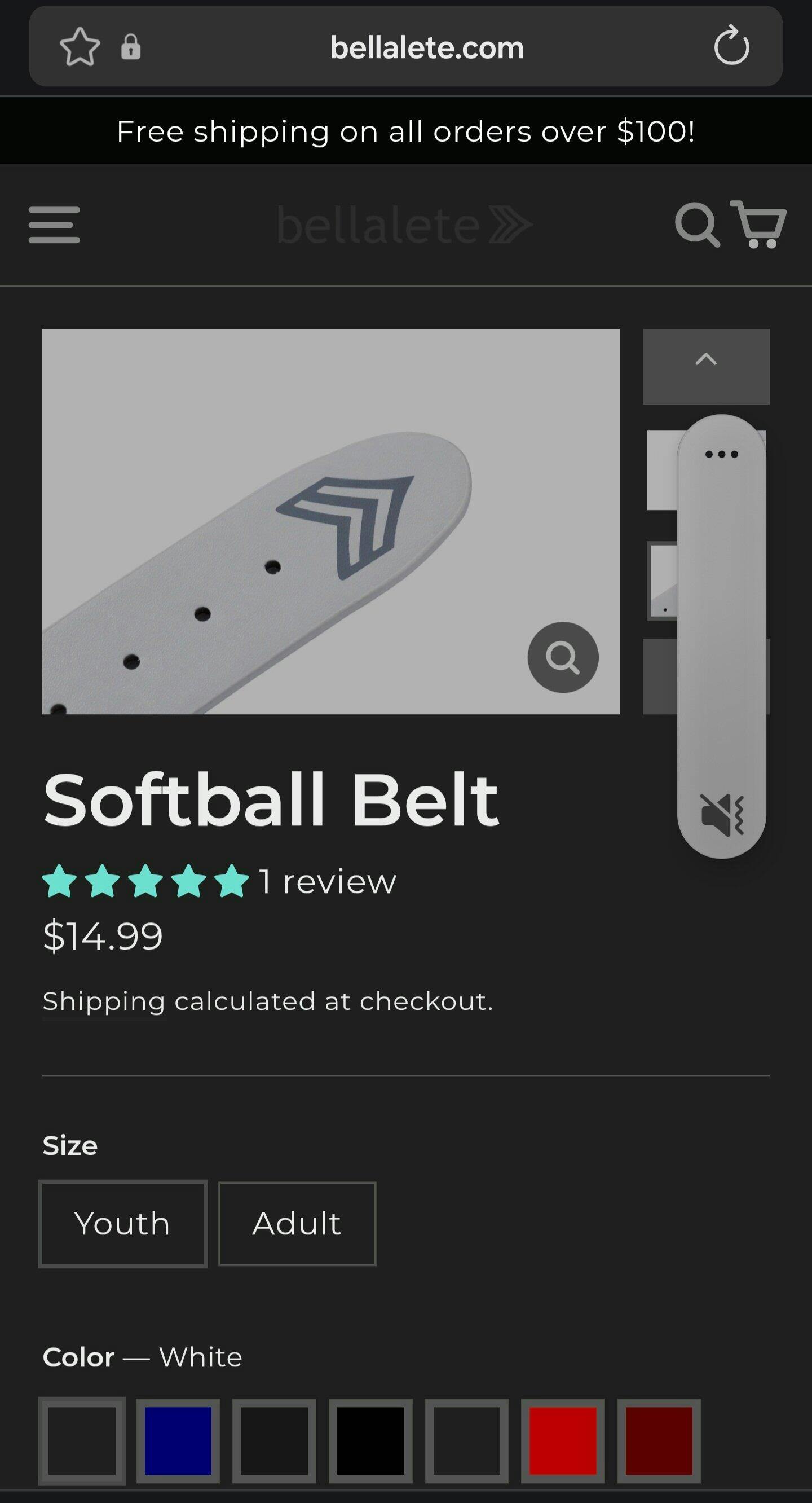Open the three-dot options on volume panel
Viewport: 812px width, 1503px height.
tap(722, 454)
